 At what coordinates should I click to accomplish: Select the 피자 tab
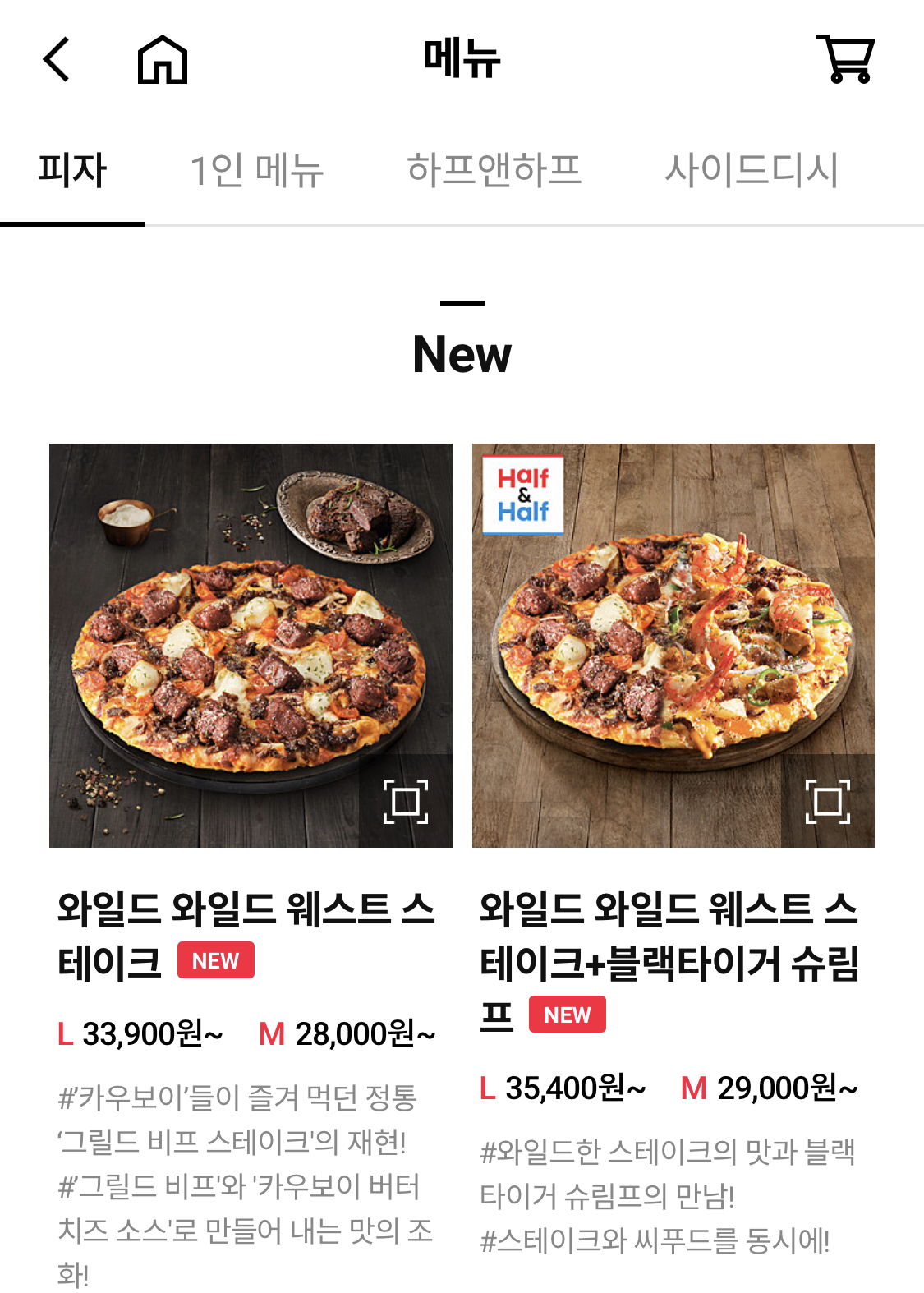pyautogui.click(x=72, y=172)
